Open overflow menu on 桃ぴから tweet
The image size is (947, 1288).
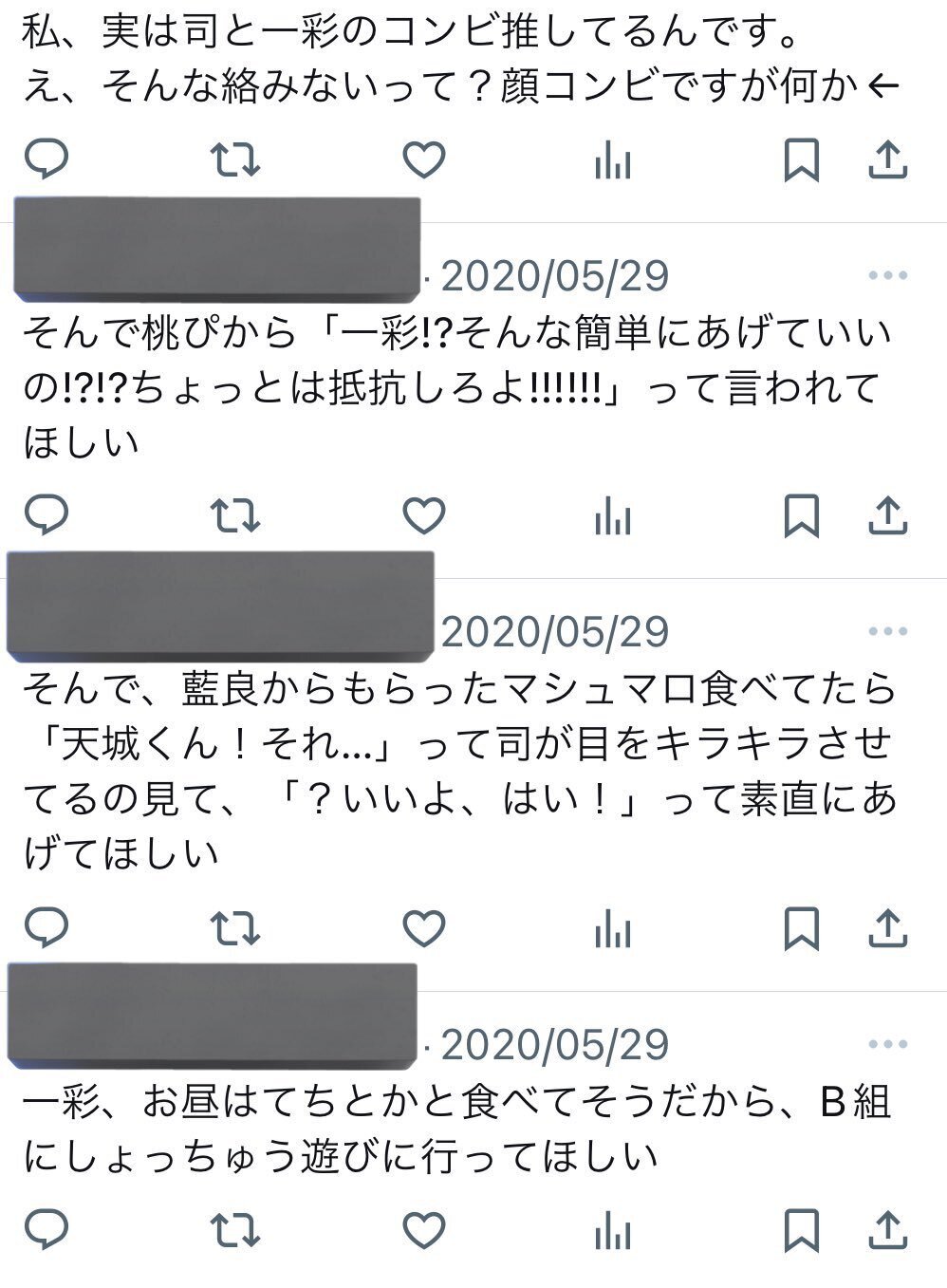click(887, 275)
